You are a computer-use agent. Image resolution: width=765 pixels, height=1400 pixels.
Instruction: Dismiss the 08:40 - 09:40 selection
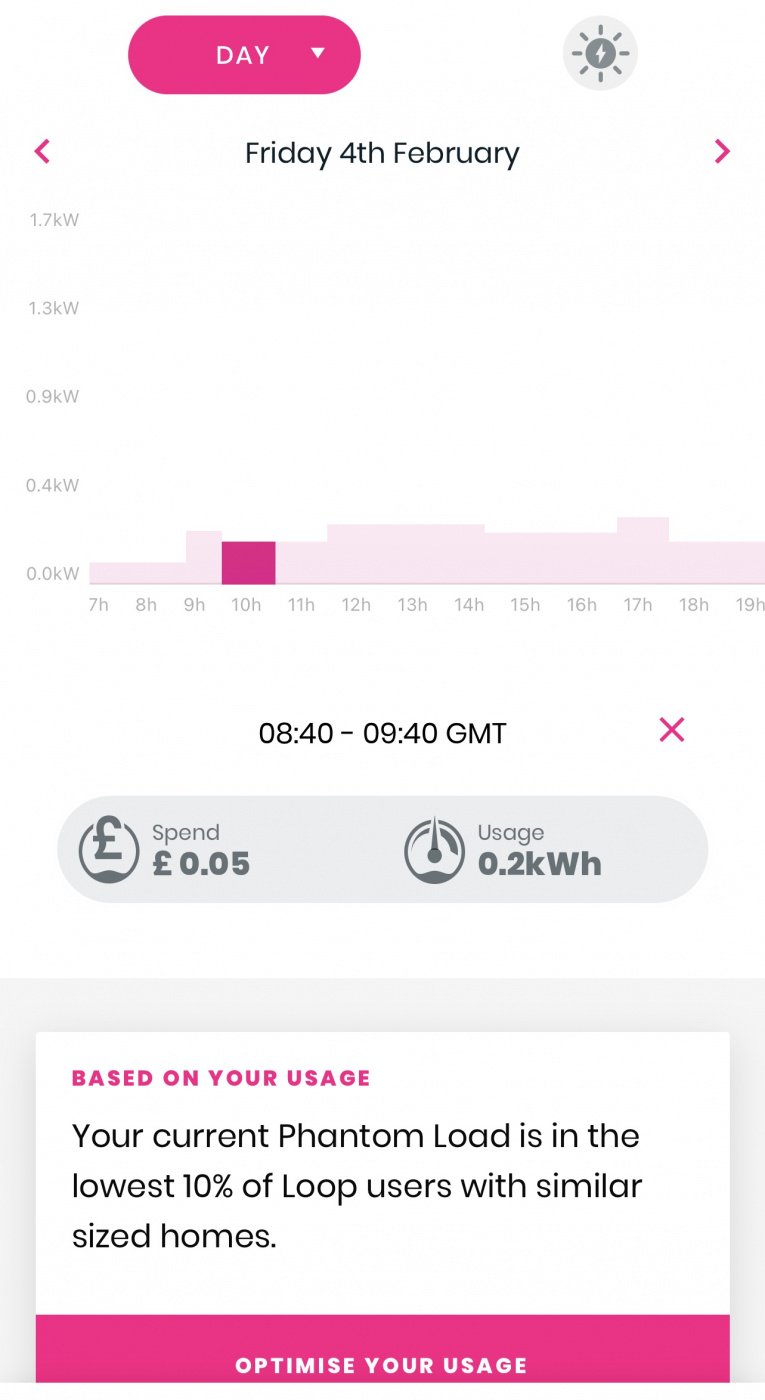[672, 731]
